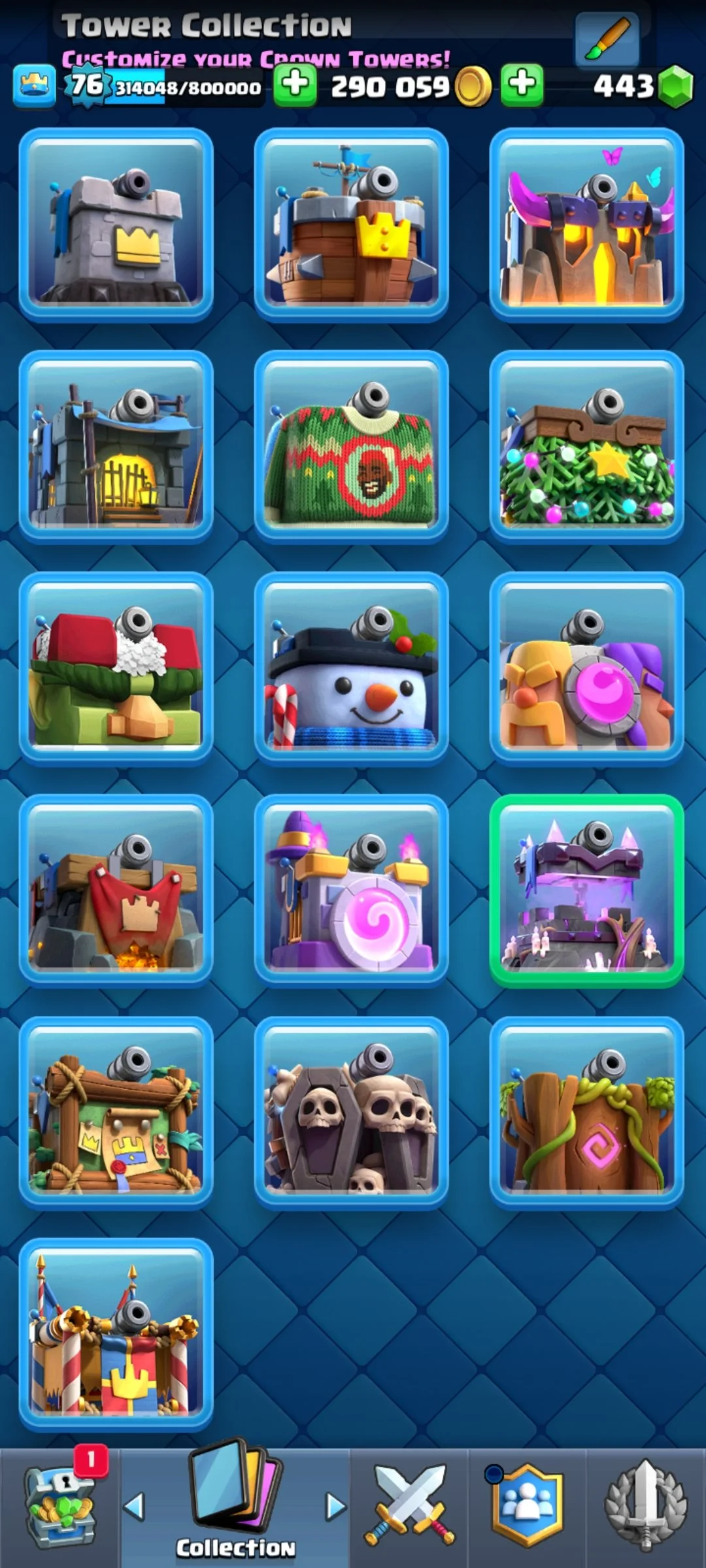Select the default gray stone tower

click(116, 223)
